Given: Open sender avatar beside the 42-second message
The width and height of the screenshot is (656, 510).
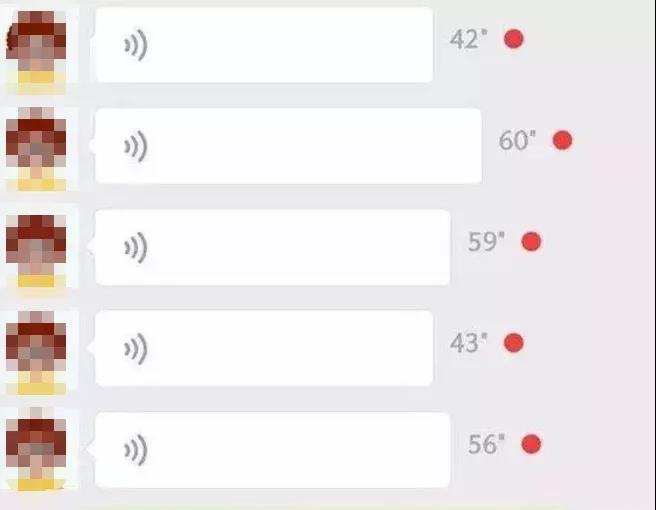Looking at the screenshot, I should point(37,47).
